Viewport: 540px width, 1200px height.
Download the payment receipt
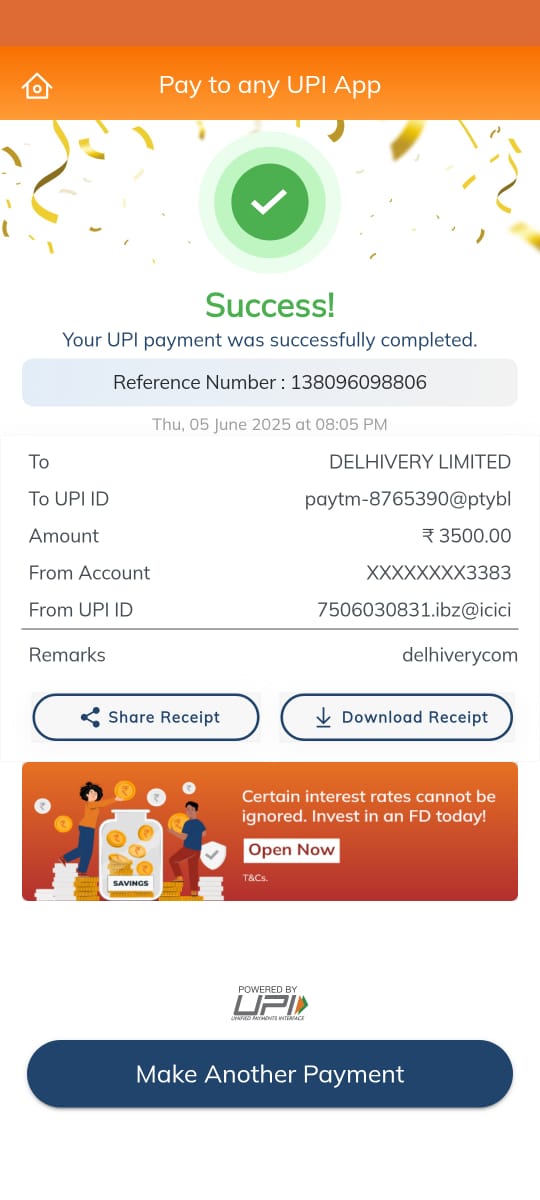click(396, 717)
